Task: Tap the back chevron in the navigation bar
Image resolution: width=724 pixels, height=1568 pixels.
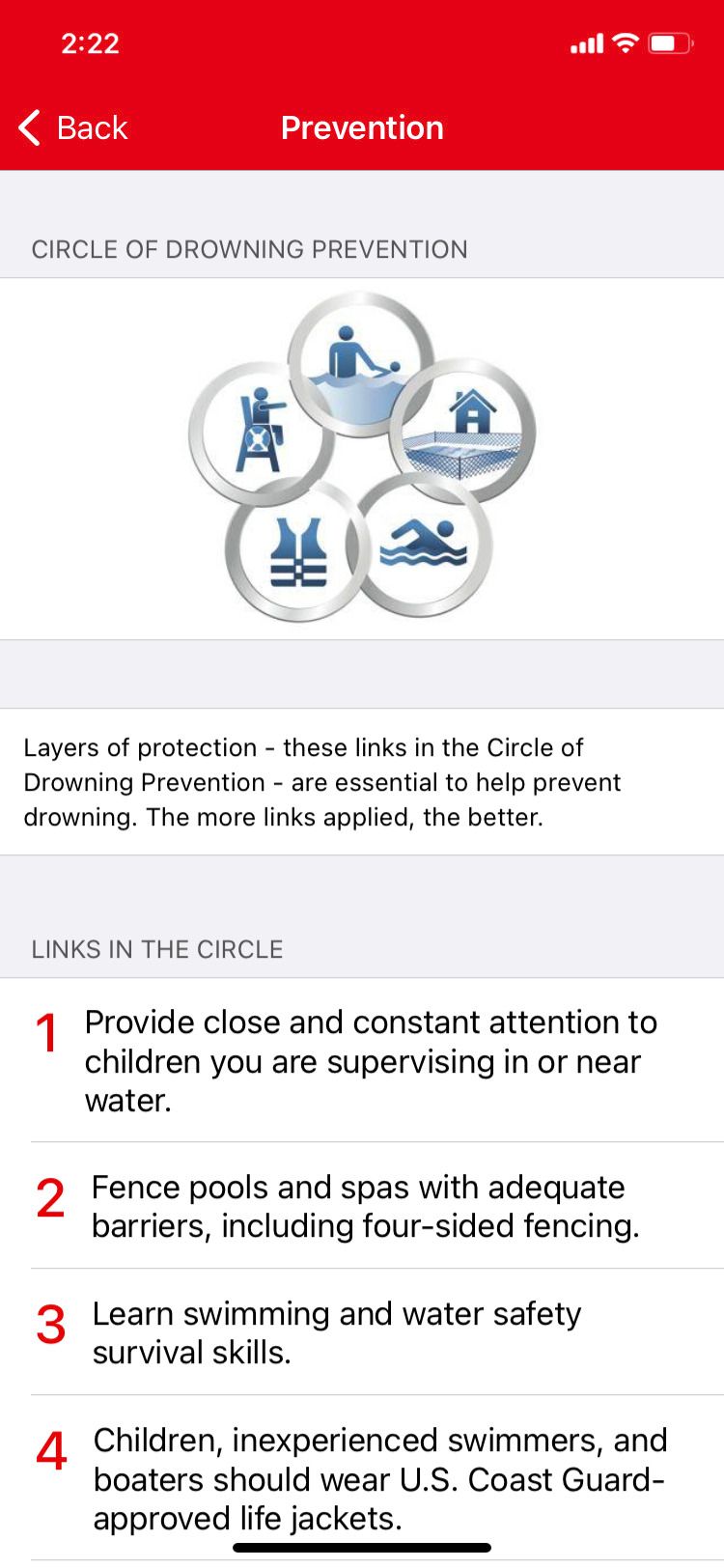Action: click(27, 126)
